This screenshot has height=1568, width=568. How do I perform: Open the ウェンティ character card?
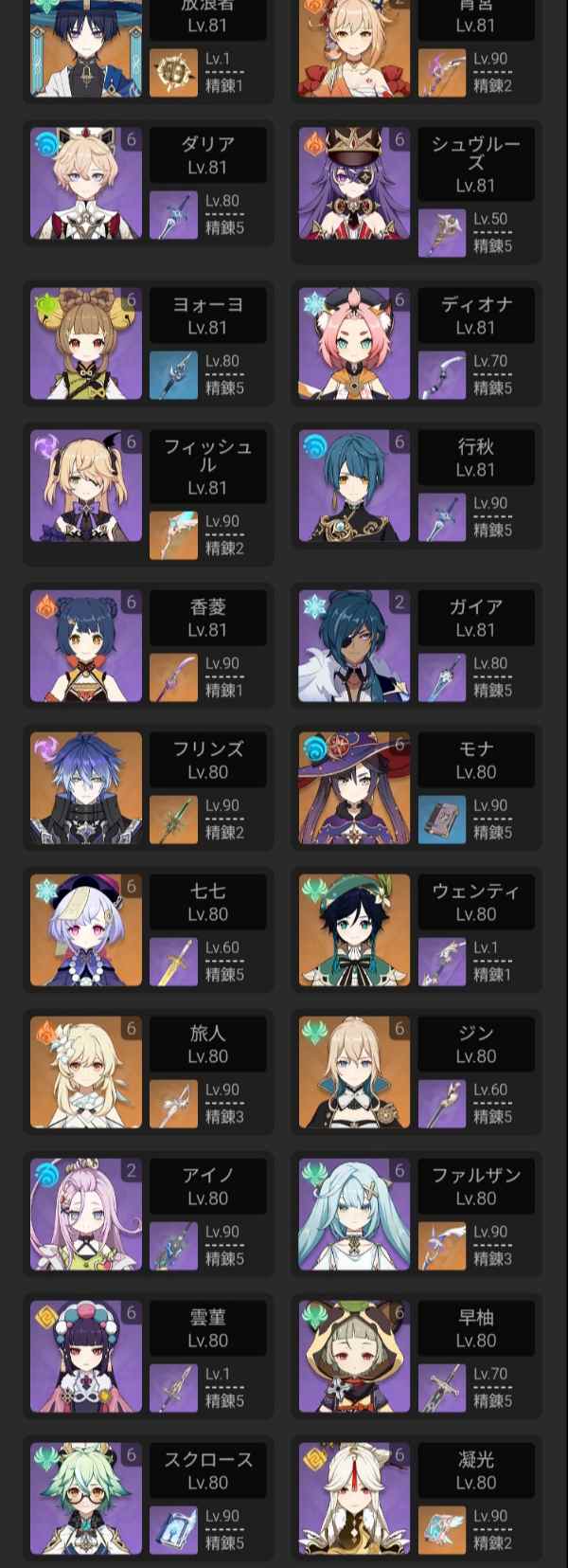click(x=417, y=930)
